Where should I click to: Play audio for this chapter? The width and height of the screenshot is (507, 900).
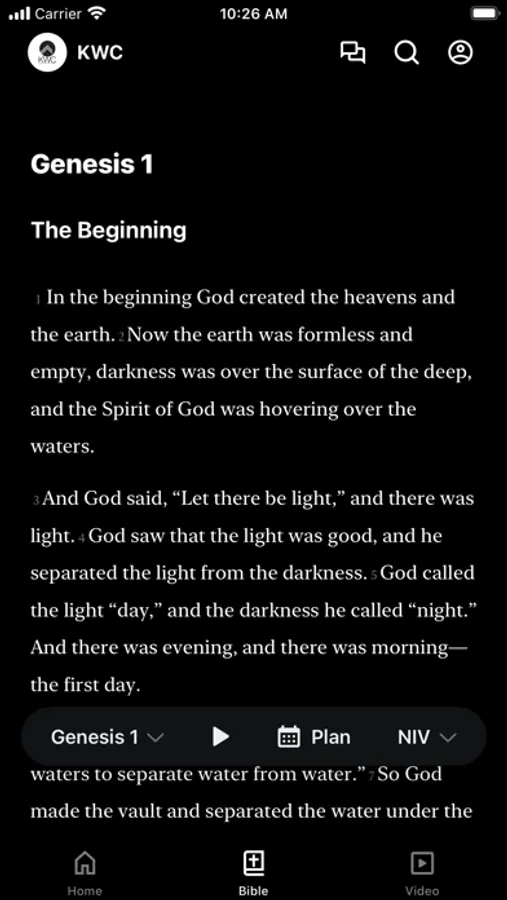click(220, 736)
